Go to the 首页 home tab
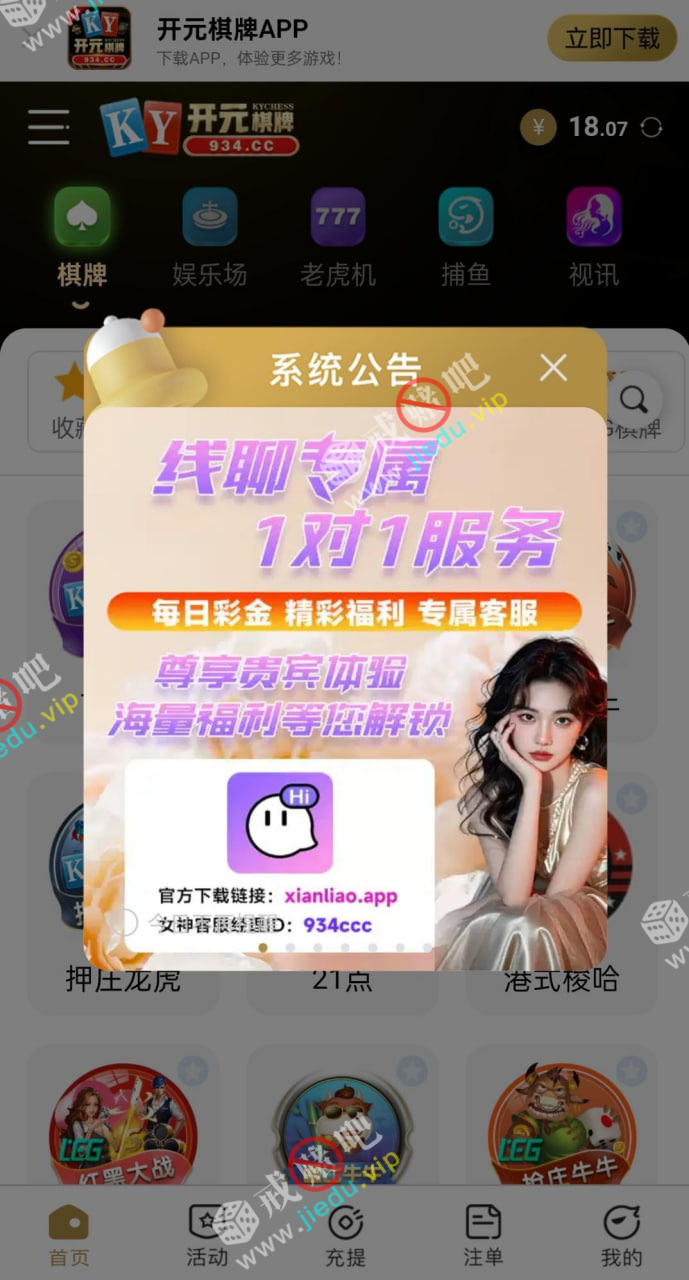689x1280 pixels. point(69,1236)
